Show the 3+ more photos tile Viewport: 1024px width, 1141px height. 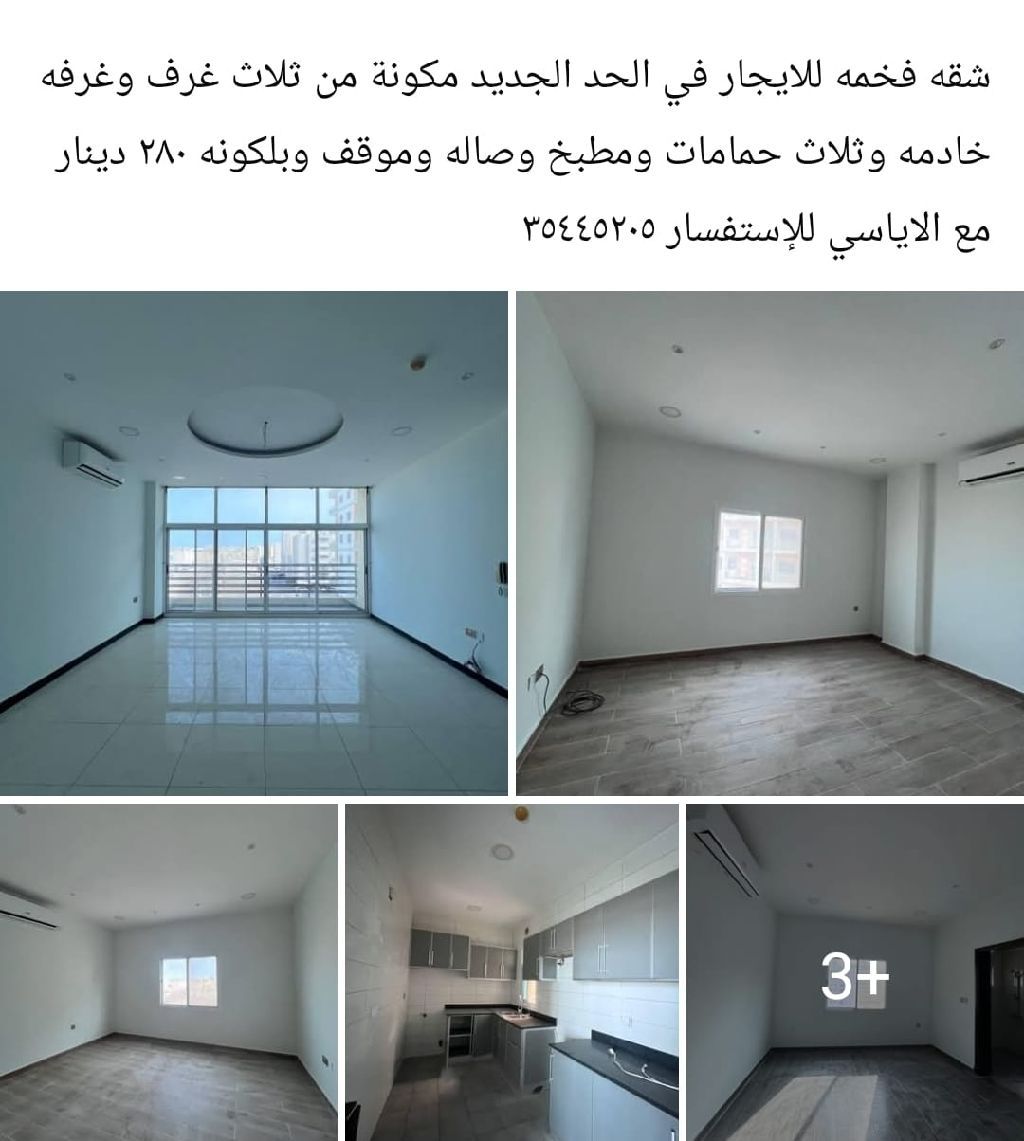(x=854, y=974)
